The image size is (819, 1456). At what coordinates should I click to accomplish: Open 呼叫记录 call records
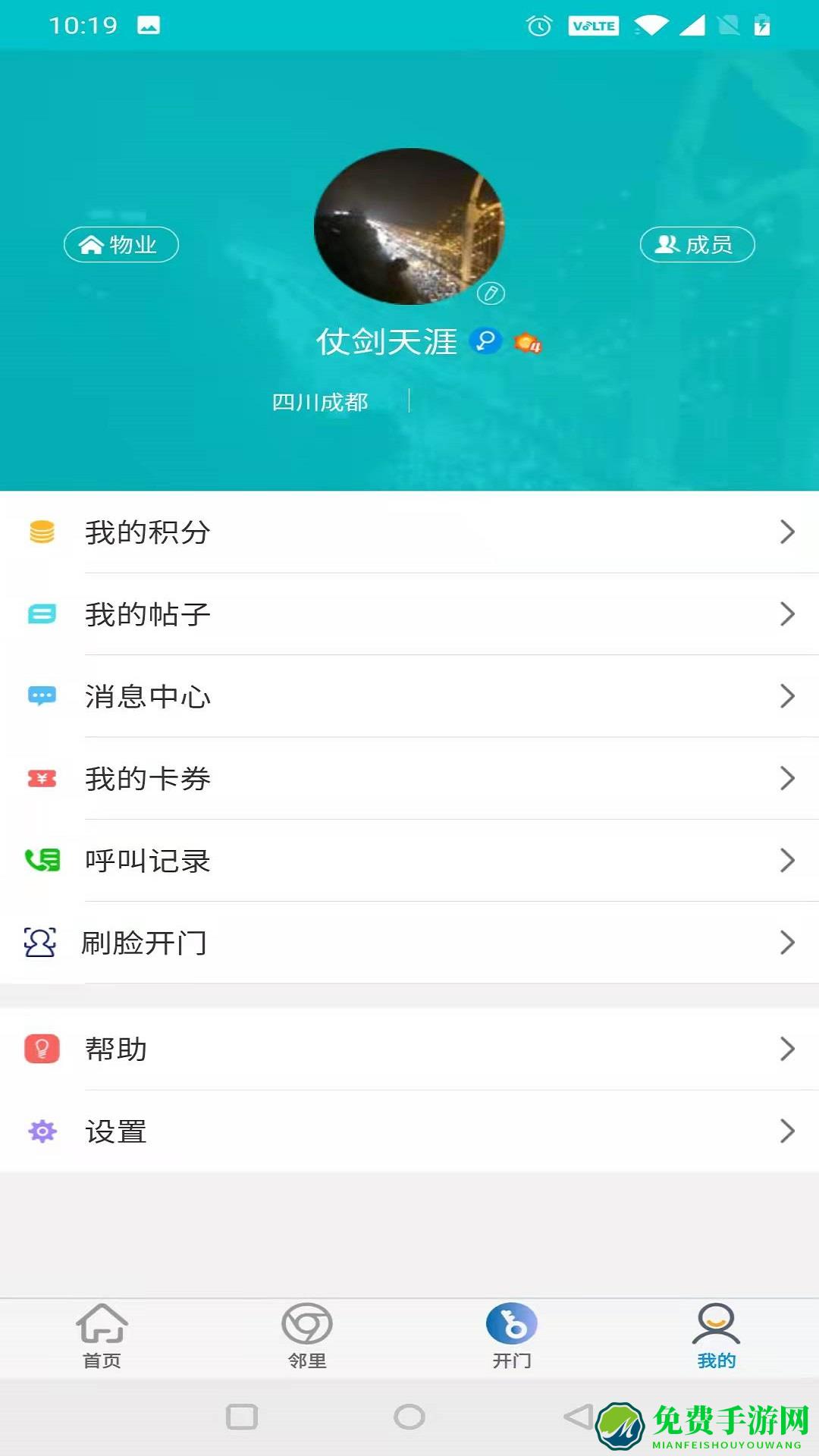[x=409, y=861]
